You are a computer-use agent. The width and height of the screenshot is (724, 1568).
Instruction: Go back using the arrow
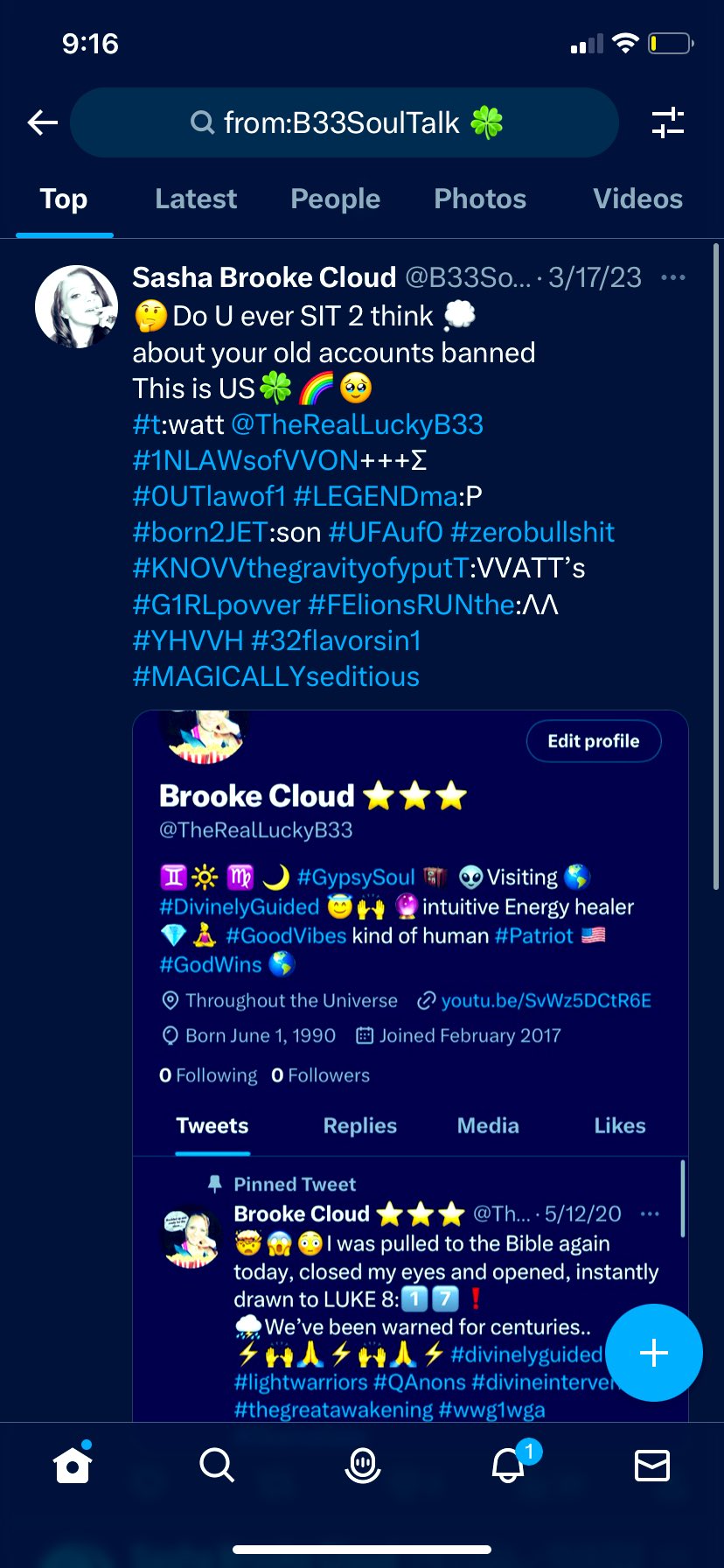point(42,122)
